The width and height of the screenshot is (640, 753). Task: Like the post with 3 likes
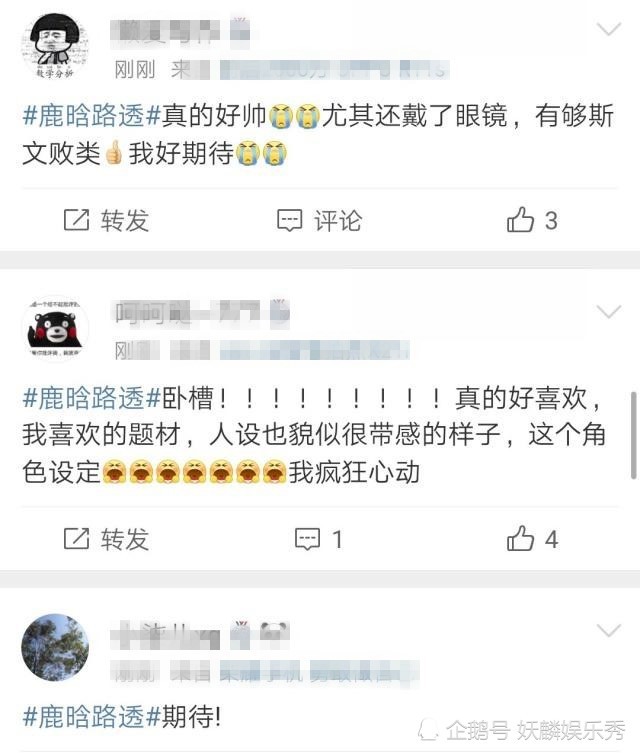point(532,220)
